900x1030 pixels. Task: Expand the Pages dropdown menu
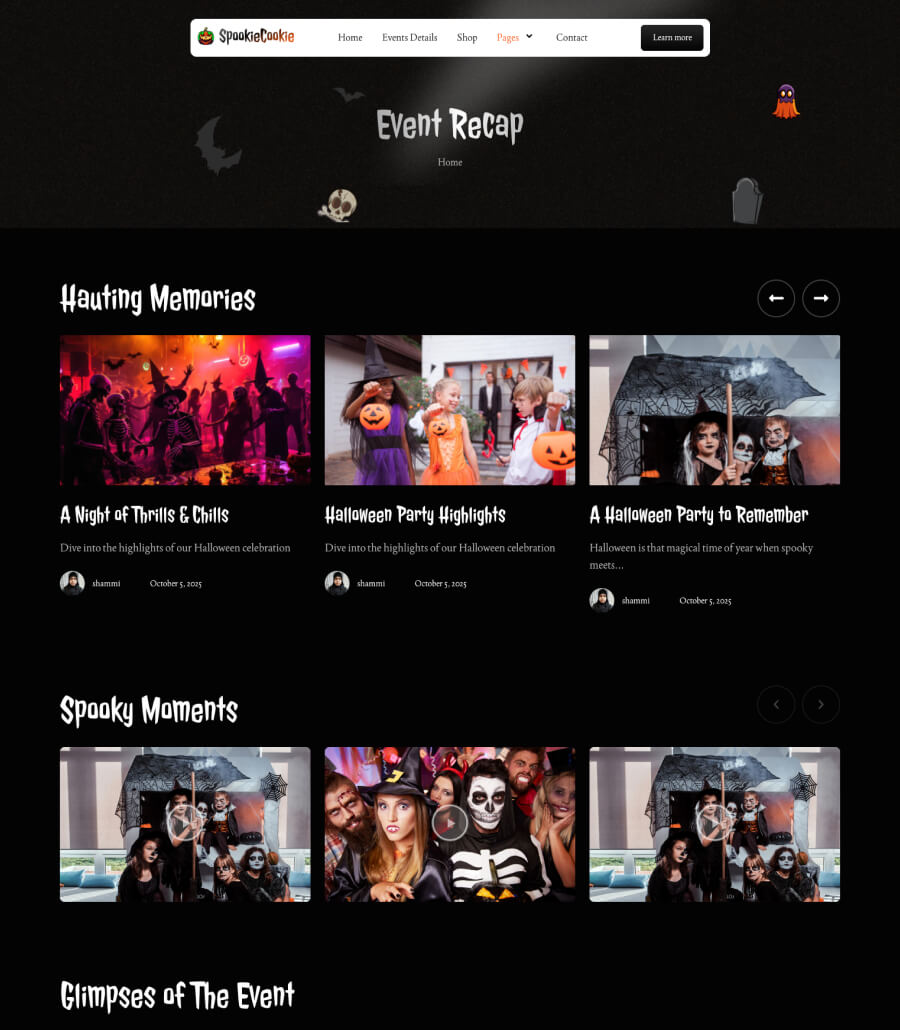point(515,38)
